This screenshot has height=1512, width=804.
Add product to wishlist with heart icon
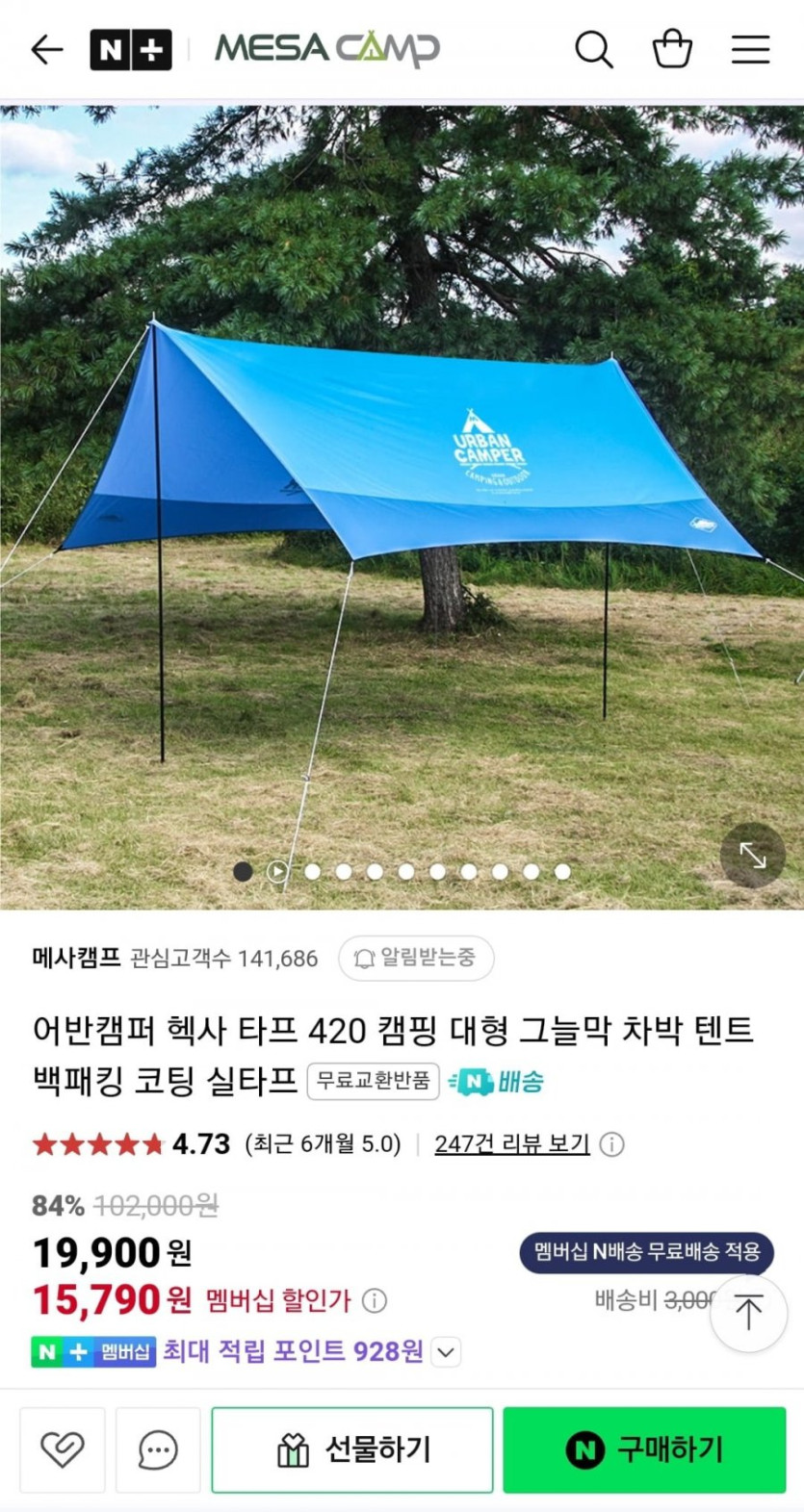pos(63,1449)
